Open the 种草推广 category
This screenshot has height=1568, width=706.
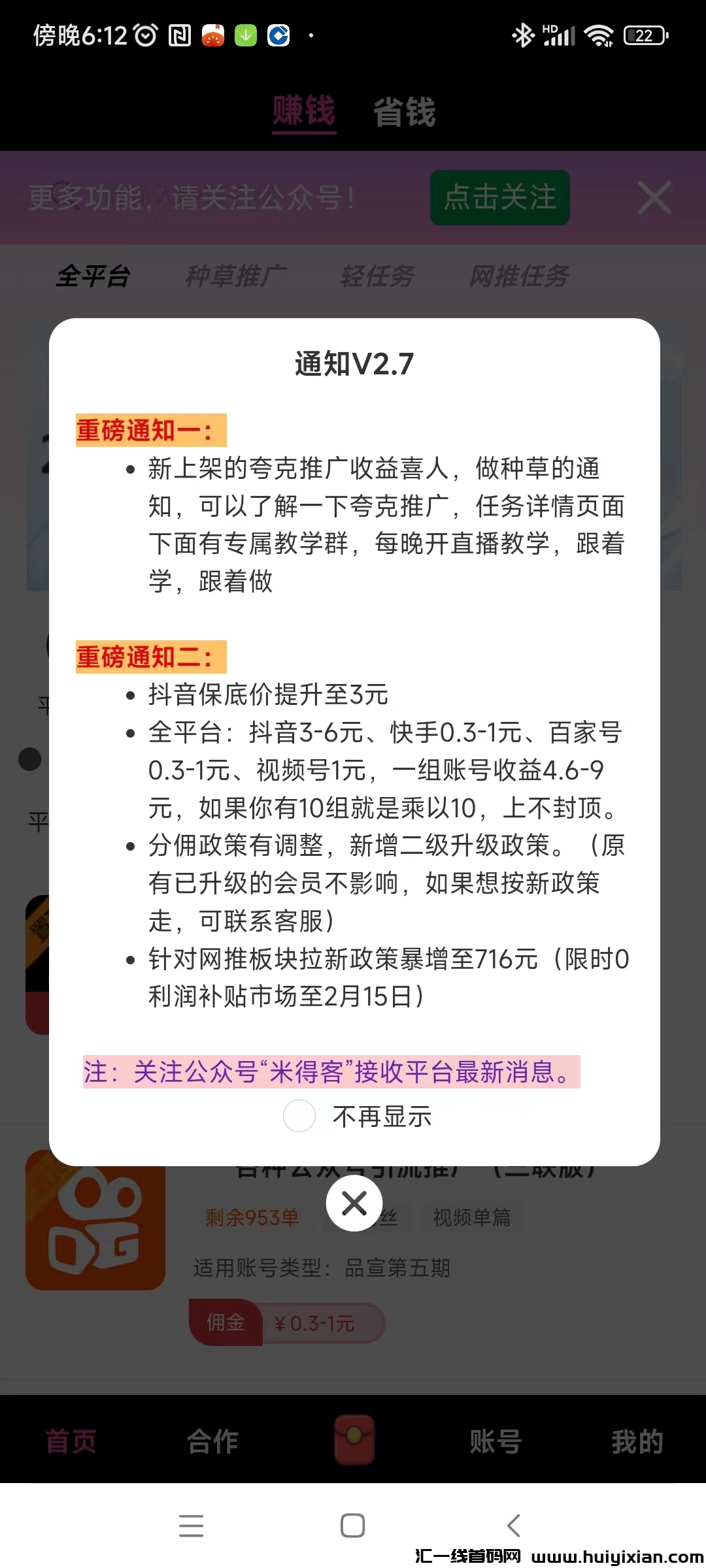click(x=235, y=276)
